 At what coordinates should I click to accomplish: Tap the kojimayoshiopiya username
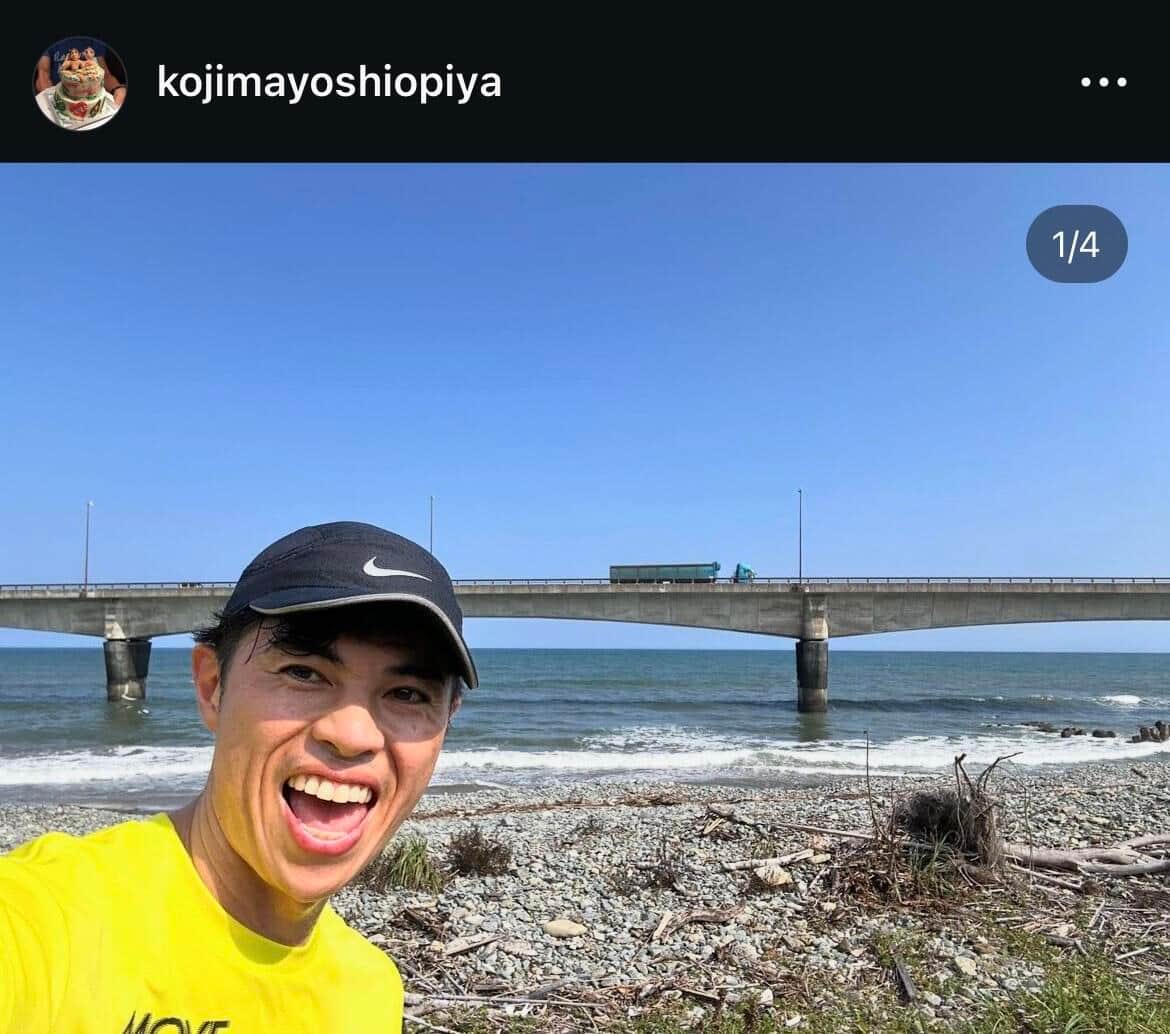click(329, 83)
